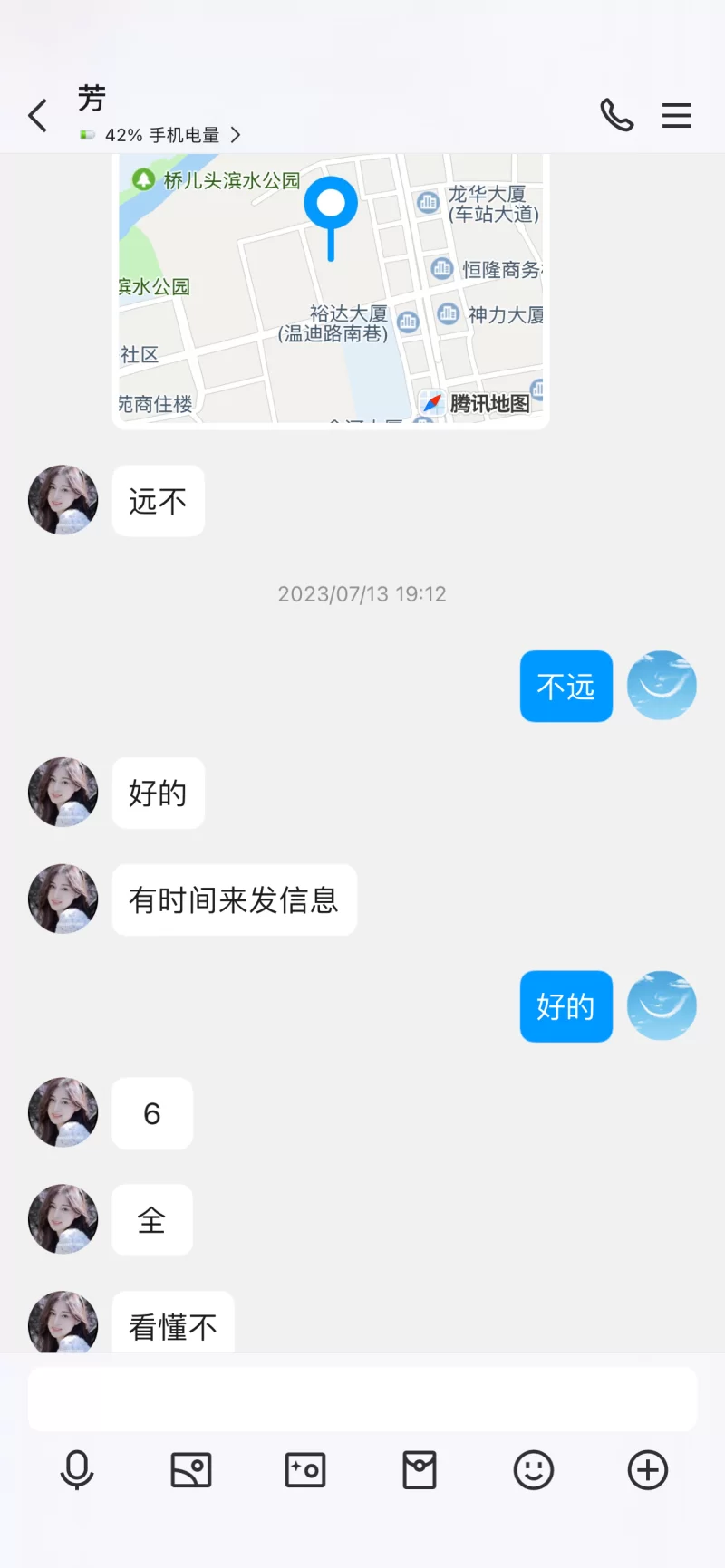Open the photo album picker
This screenshot has width=725, height=1568.
[x=191, y=1469]
